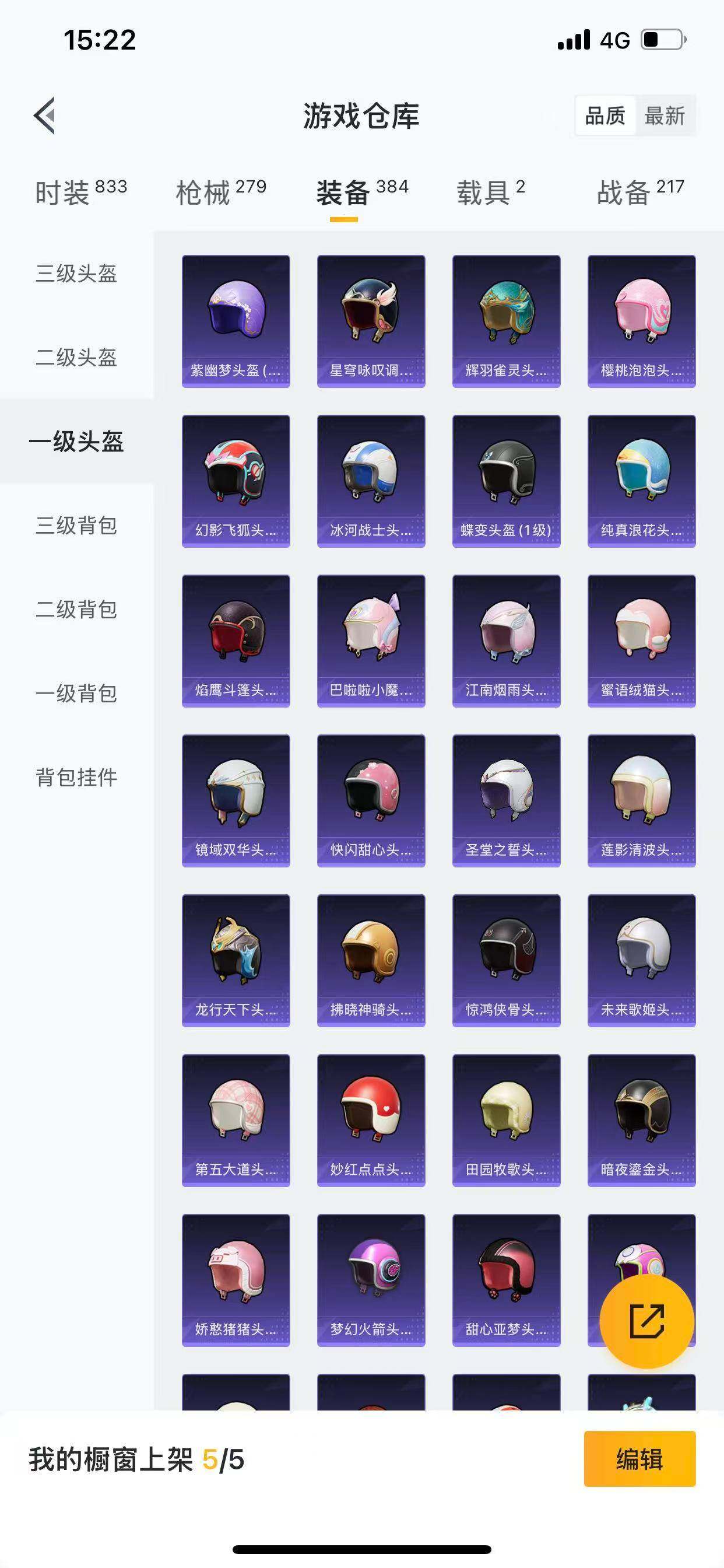Tap the battery indicator in status bar
The height and width of the screenshot is (1568, 724).
click(662, 39)
